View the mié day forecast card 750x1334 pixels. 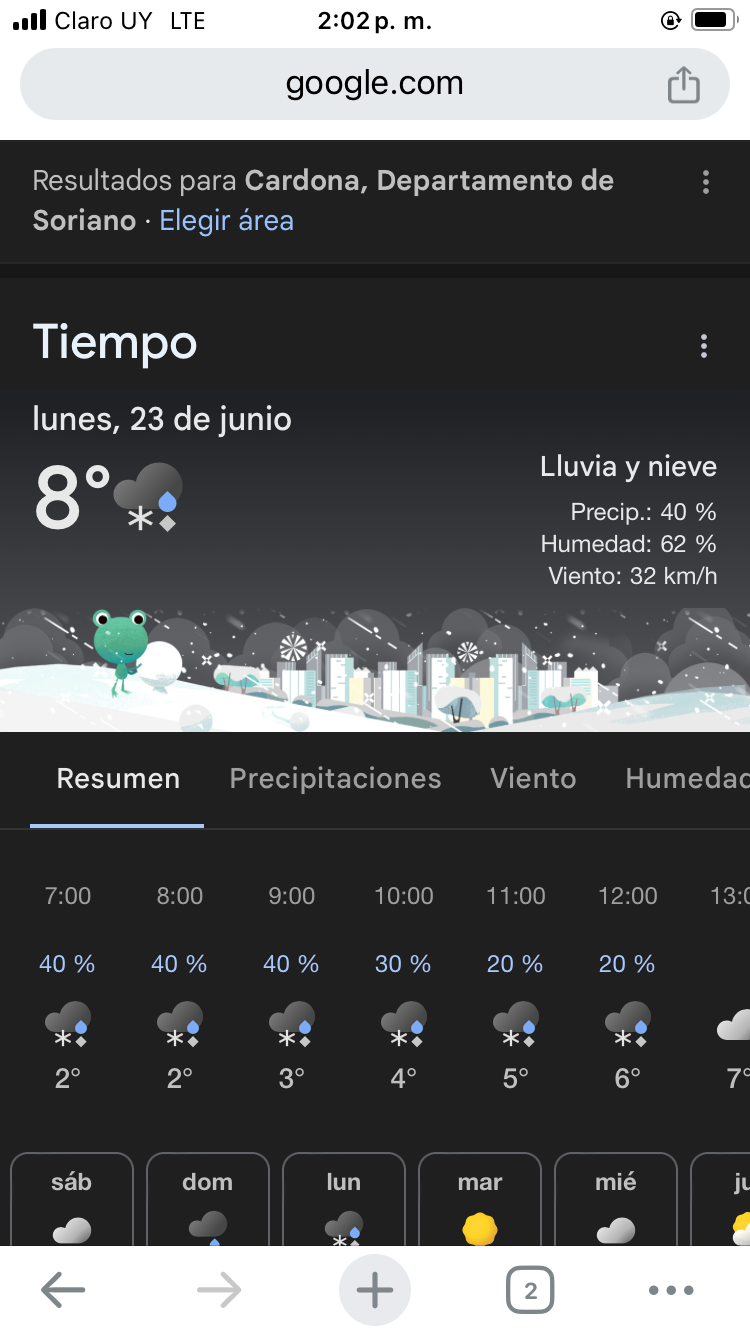[x=616, y=1200]
